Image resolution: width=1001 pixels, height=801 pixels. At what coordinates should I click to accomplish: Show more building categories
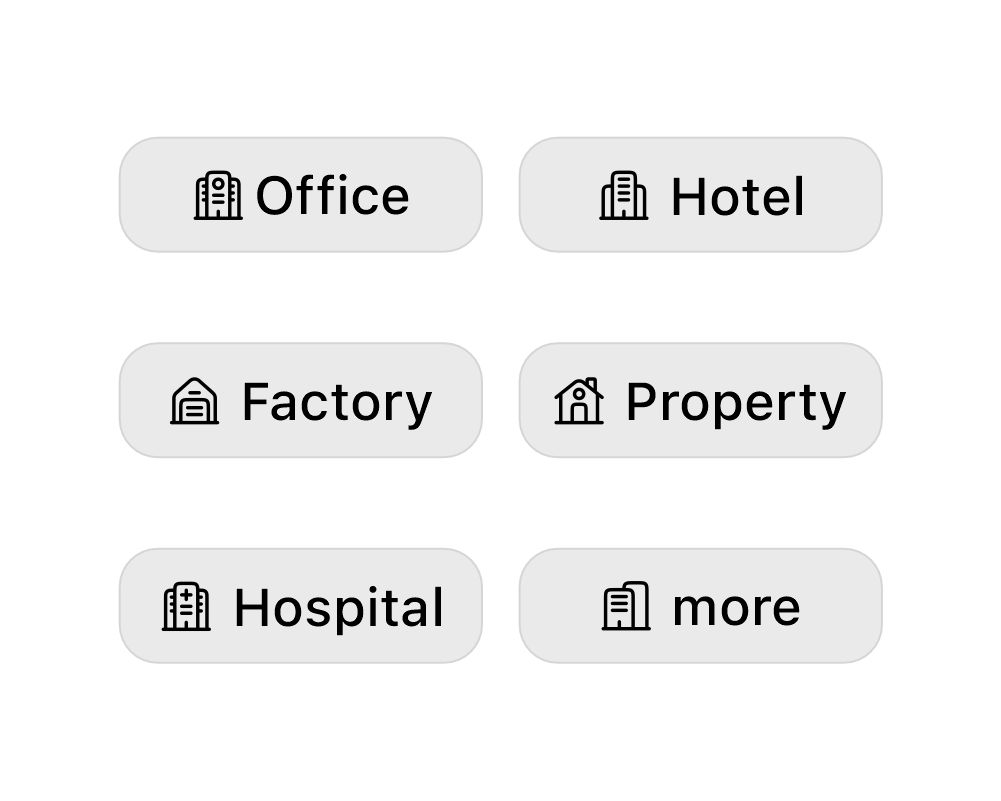tap(700, 606)
